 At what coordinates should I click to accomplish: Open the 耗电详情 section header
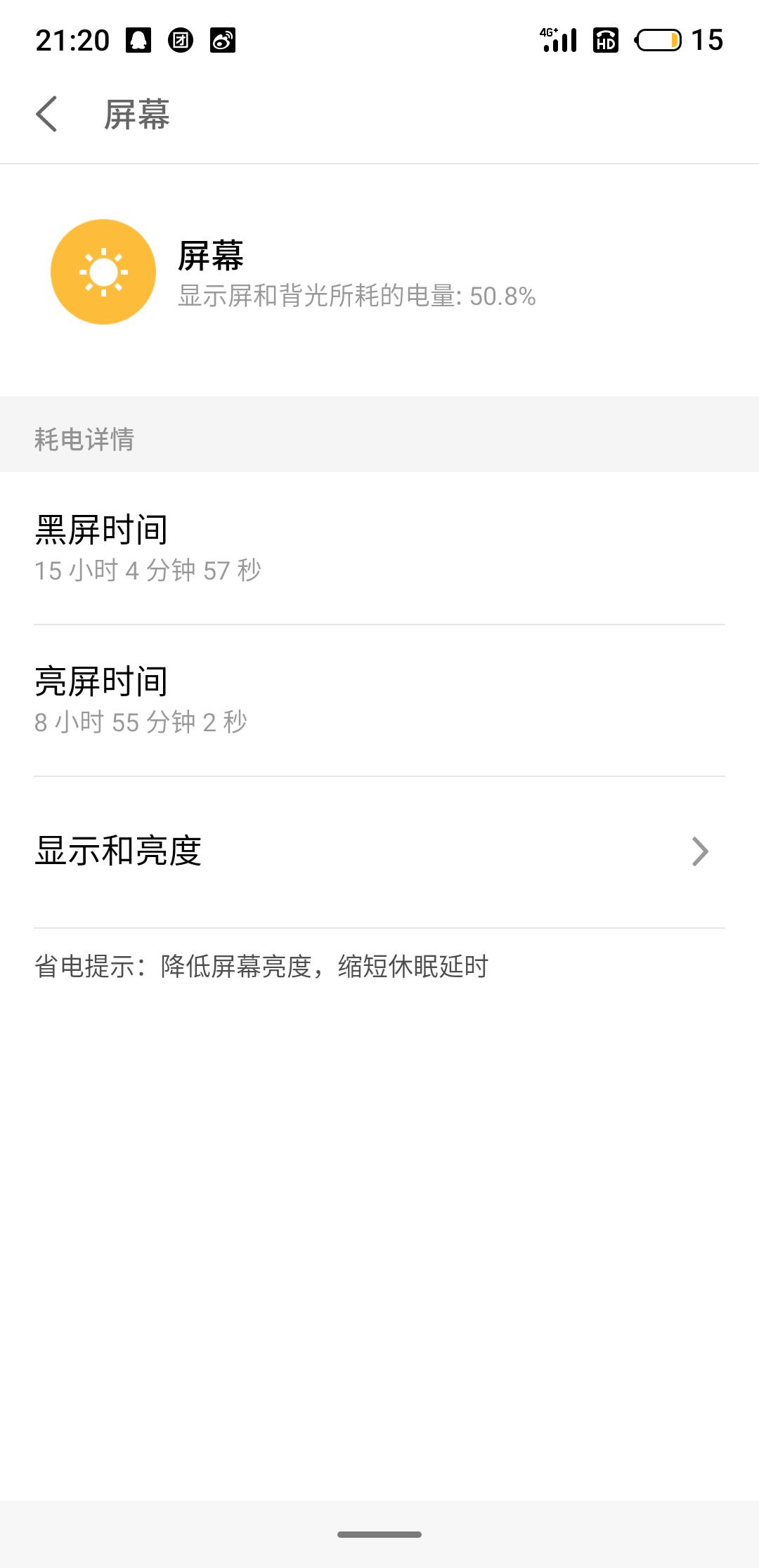84,439
